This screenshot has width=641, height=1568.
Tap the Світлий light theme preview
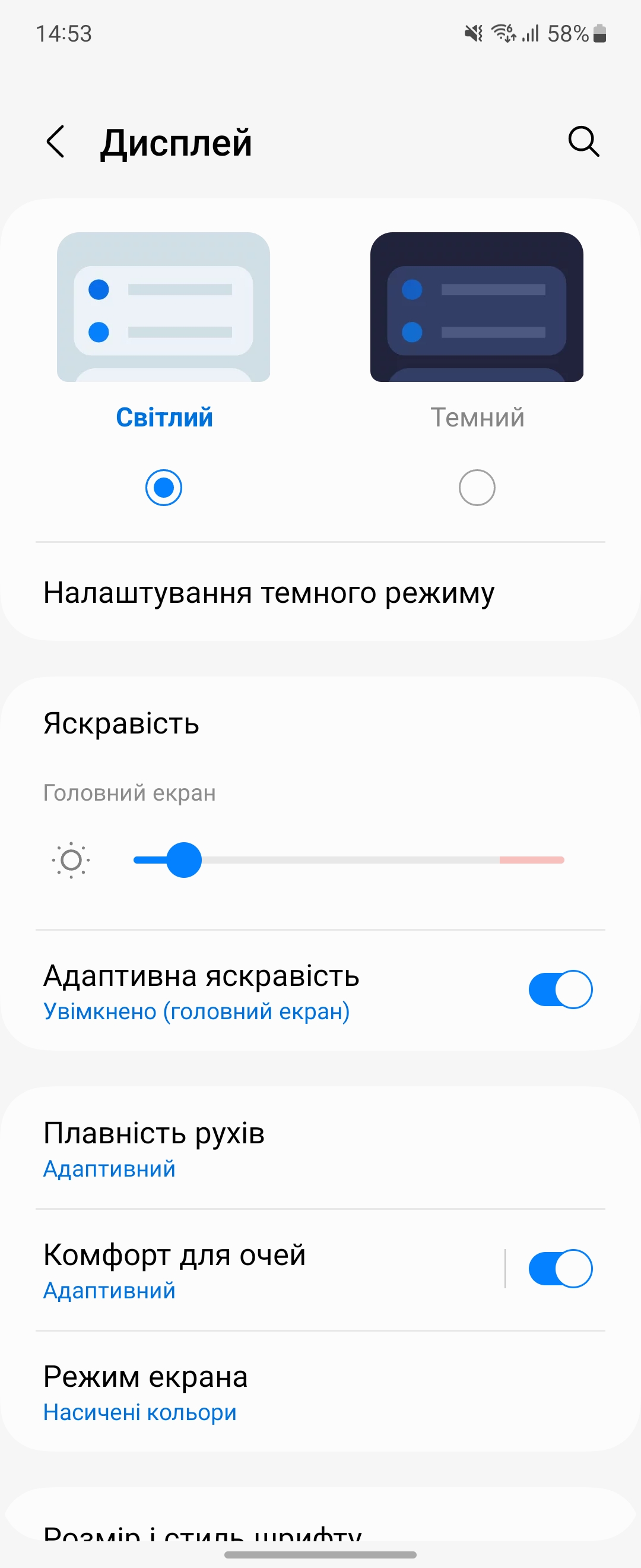click(x=164, y=307)
